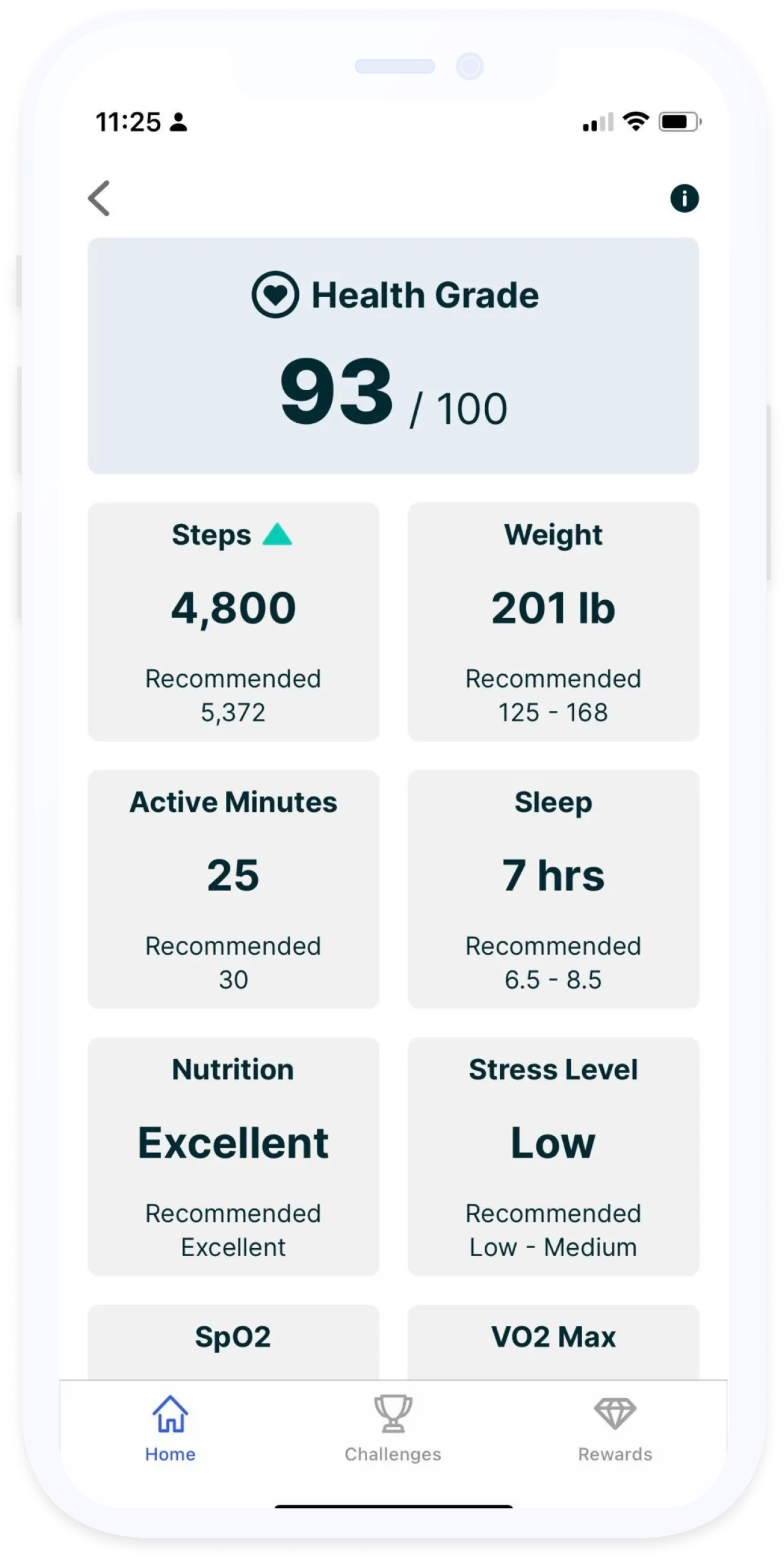
Task: Open the Nutrition card showing Excellent
Action: pyautogui.click(x=234, y=1155)
